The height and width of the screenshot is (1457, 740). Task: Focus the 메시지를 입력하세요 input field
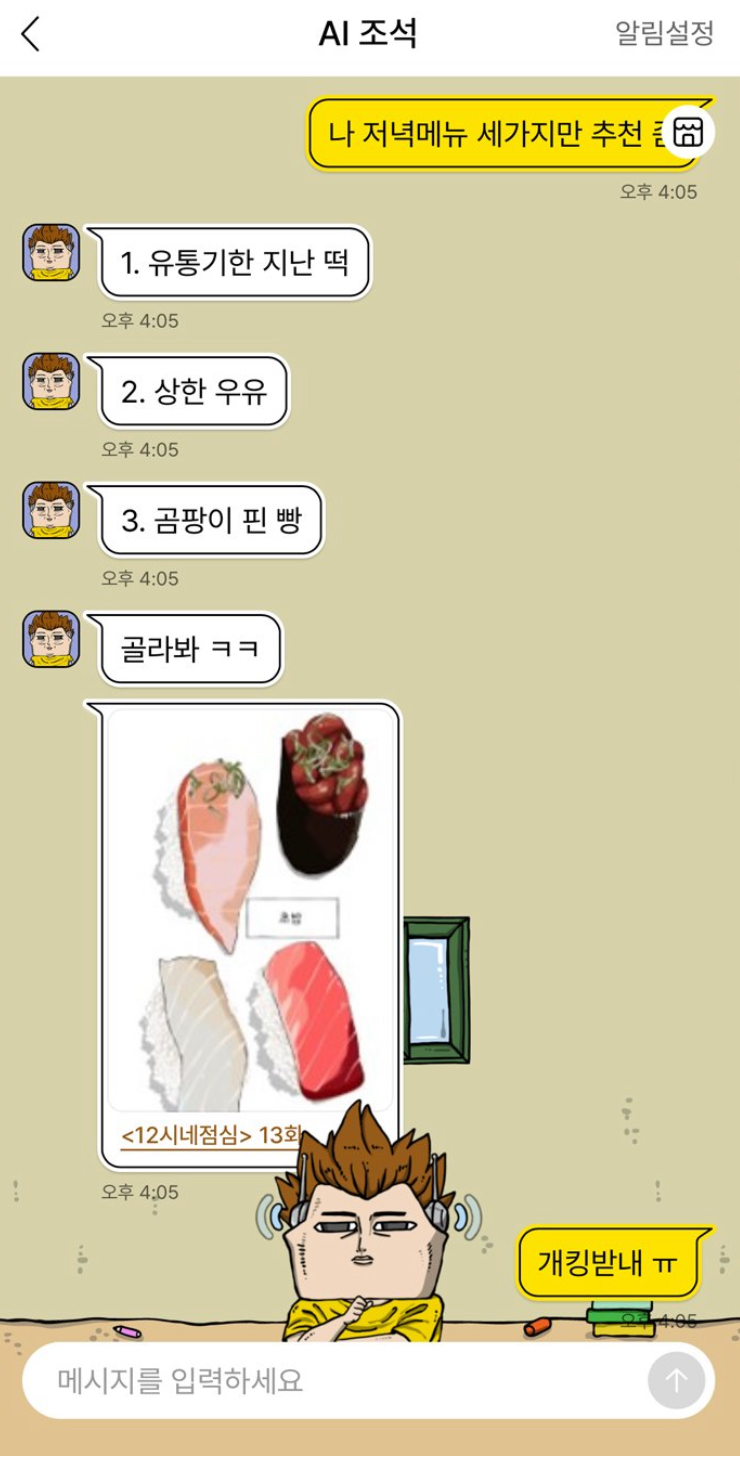click(330, 1381)
